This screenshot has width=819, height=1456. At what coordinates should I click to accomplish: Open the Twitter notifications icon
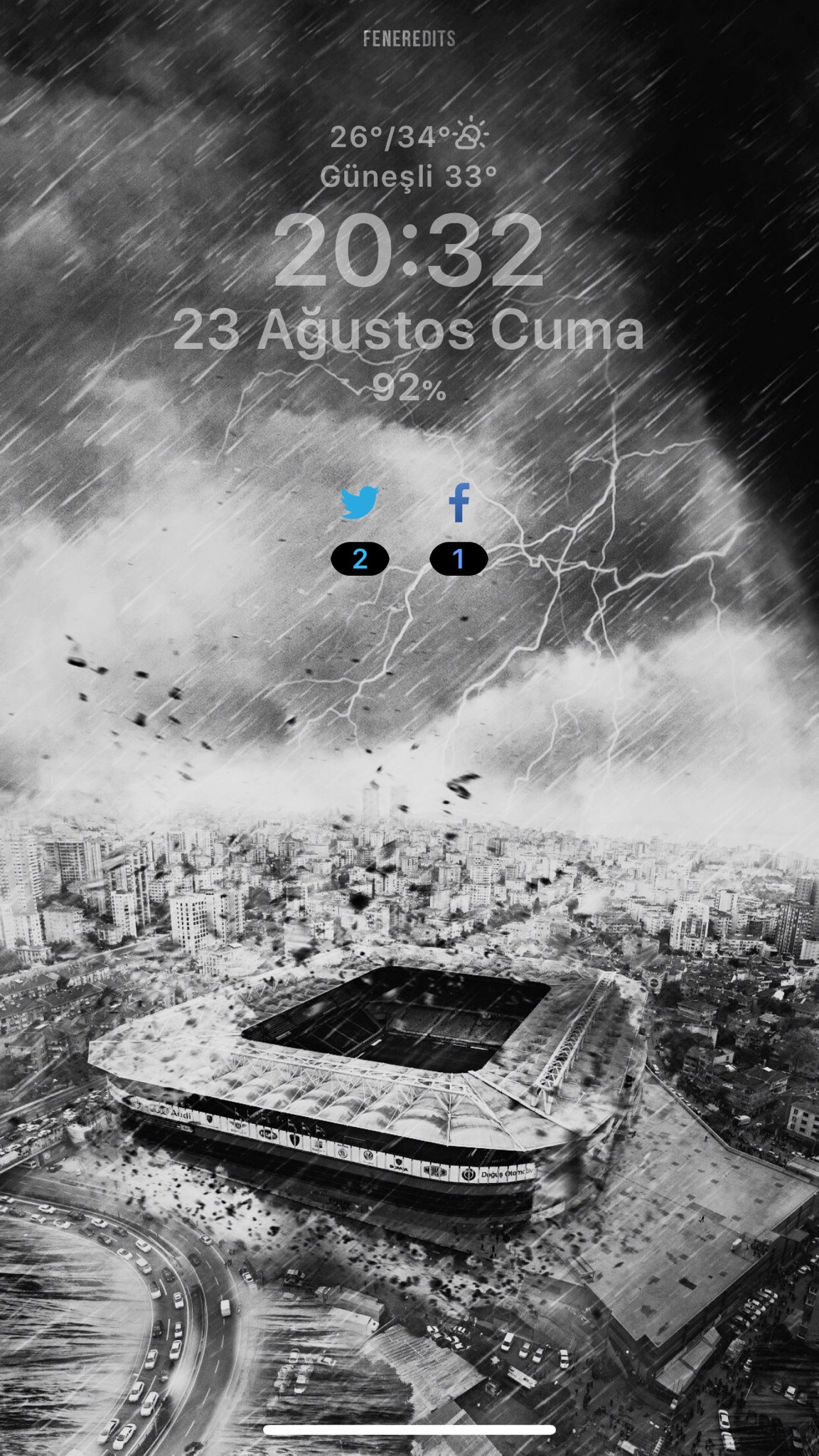point(360,503)
